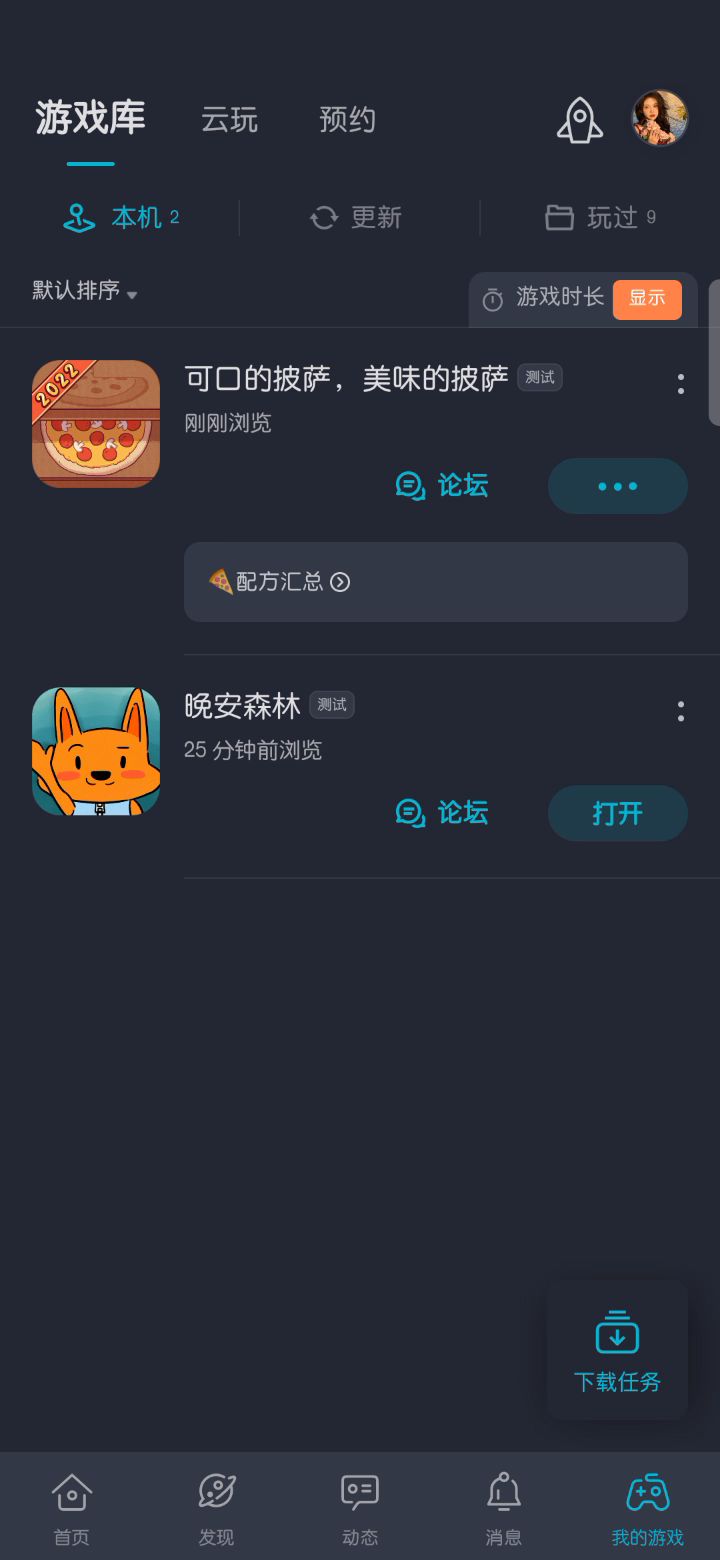The image size is (720, 1560).
Task: Open the 论坛 forum for 可口的披萨
Action: point(442,486)
